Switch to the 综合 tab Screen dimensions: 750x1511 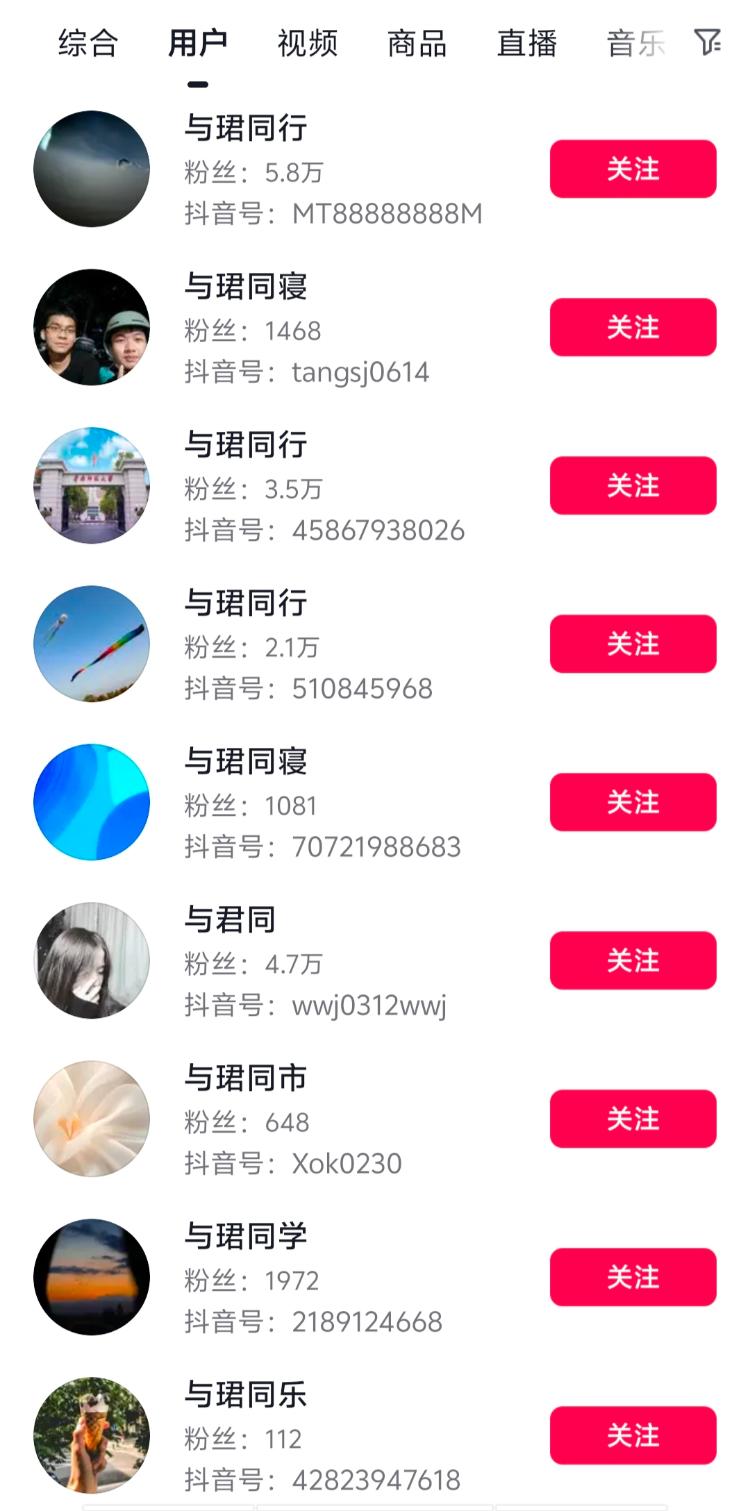tap(88, 43)
